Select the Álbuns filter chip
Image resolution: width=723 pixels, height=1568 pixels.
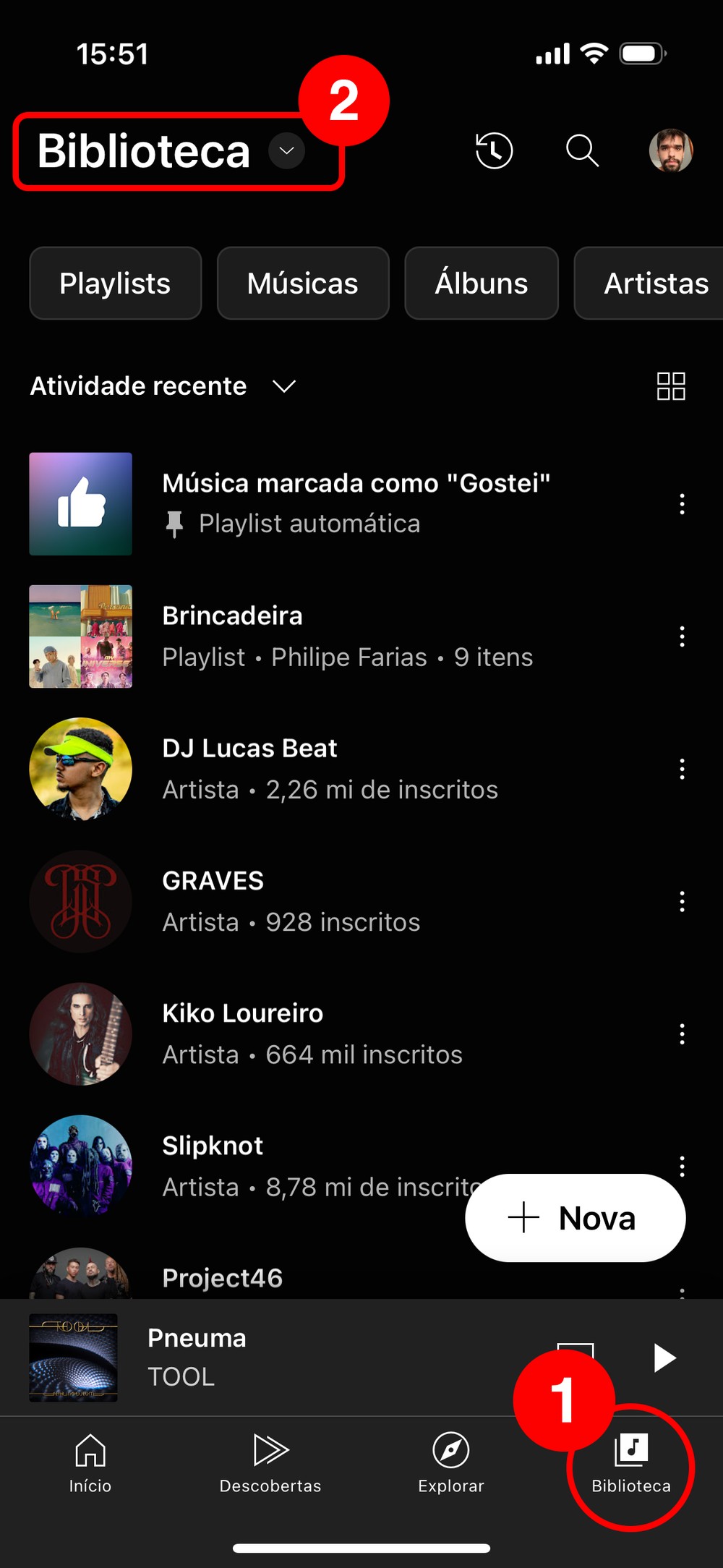[x=481, y=284]
